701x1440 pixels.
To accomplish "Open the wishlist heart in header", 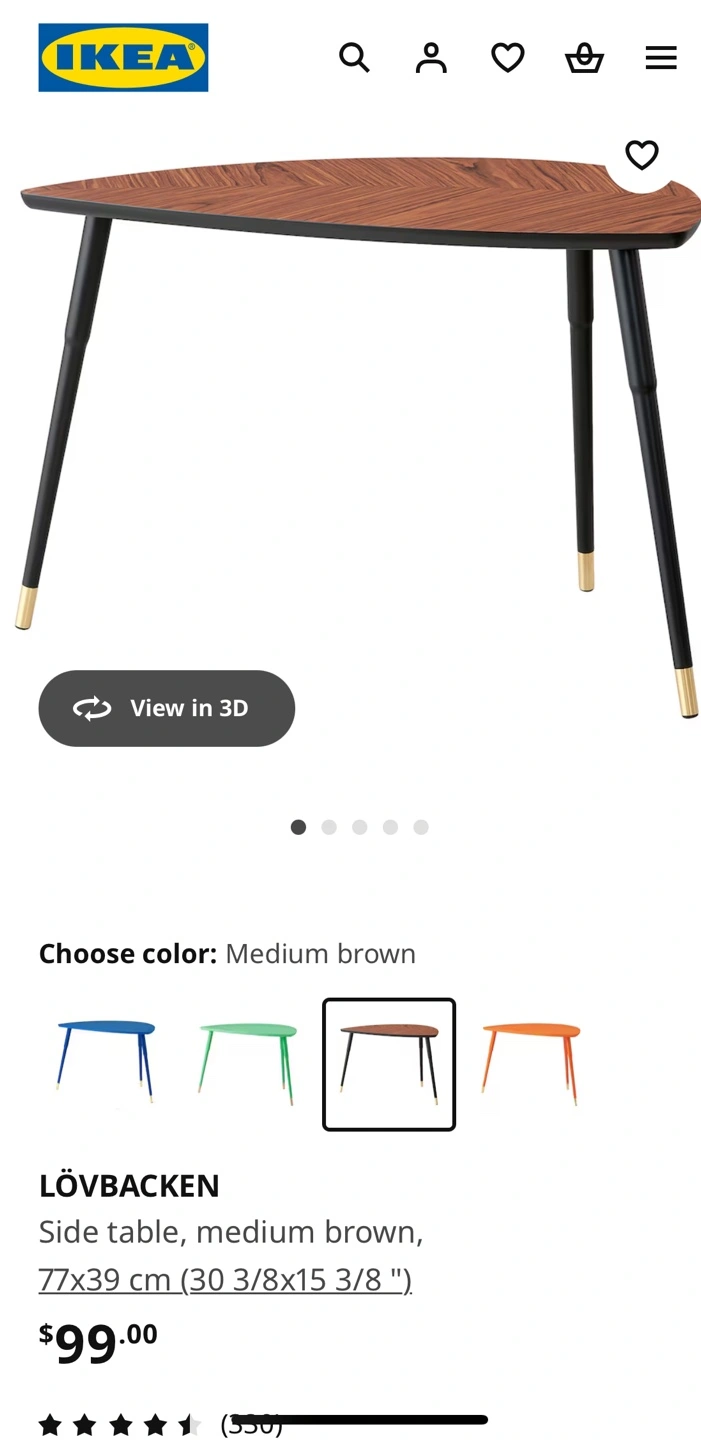I will (x=508, y=58).
